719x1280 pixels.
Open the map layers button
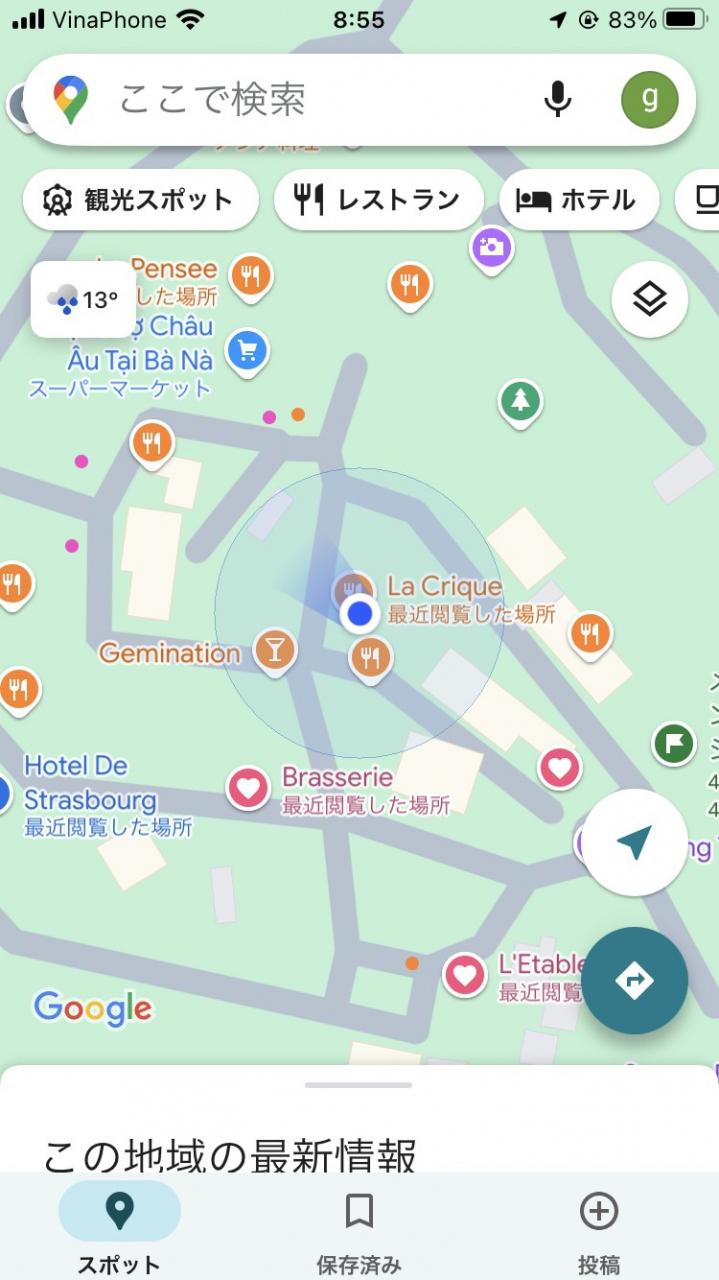point(650,298)
